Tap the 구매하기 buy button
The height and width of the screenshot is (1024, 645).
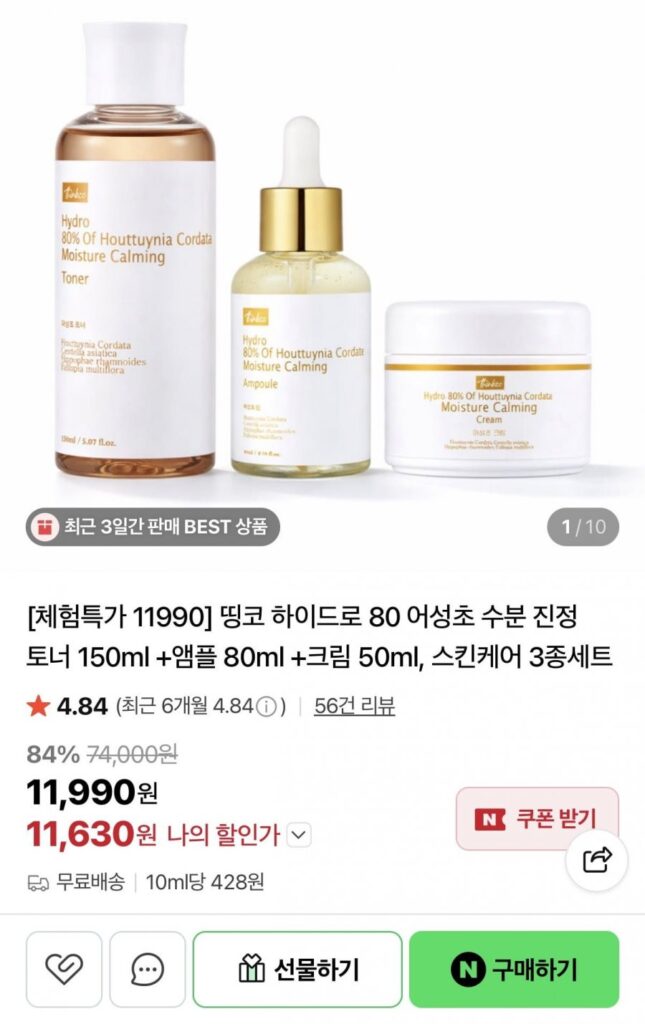tap(514, 969)
